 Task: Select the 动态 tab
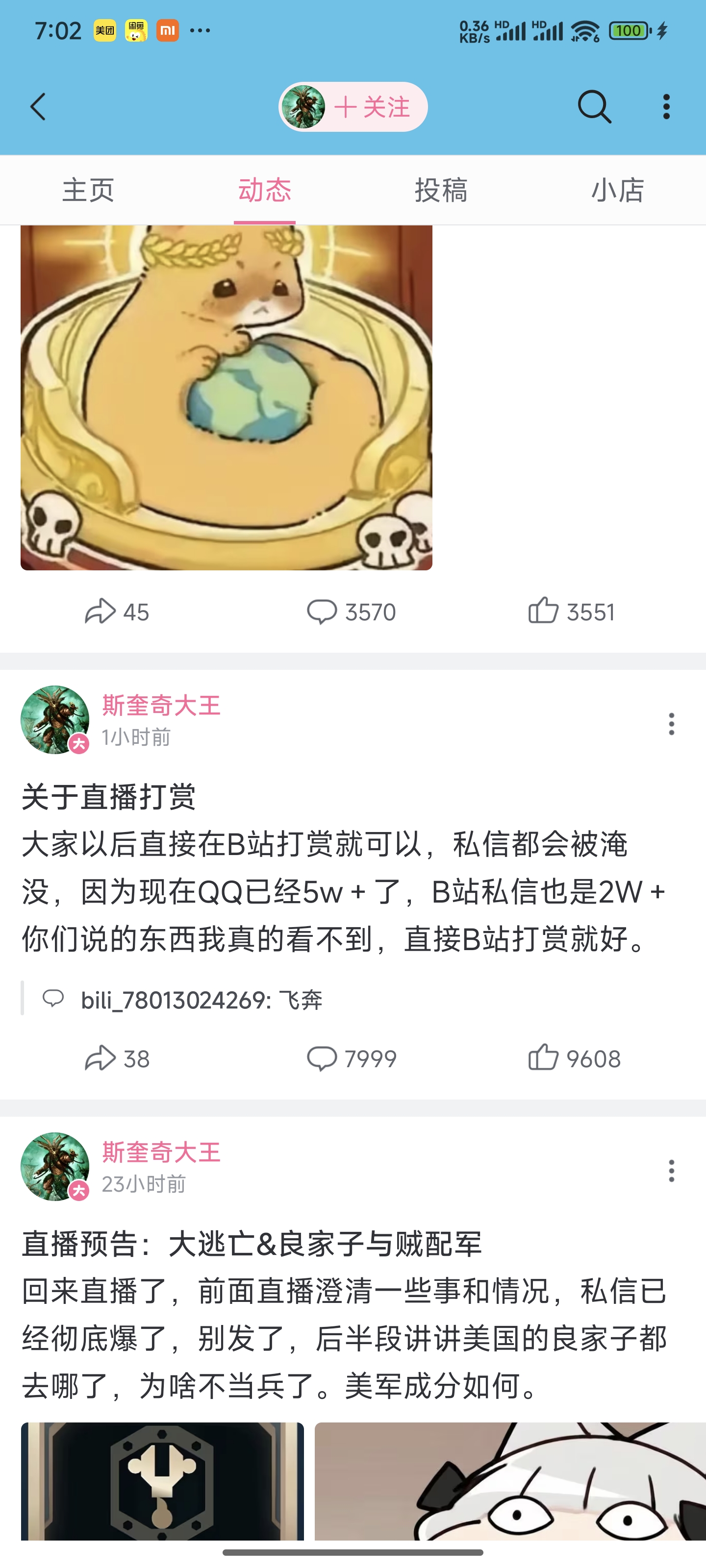pos(264,190)
